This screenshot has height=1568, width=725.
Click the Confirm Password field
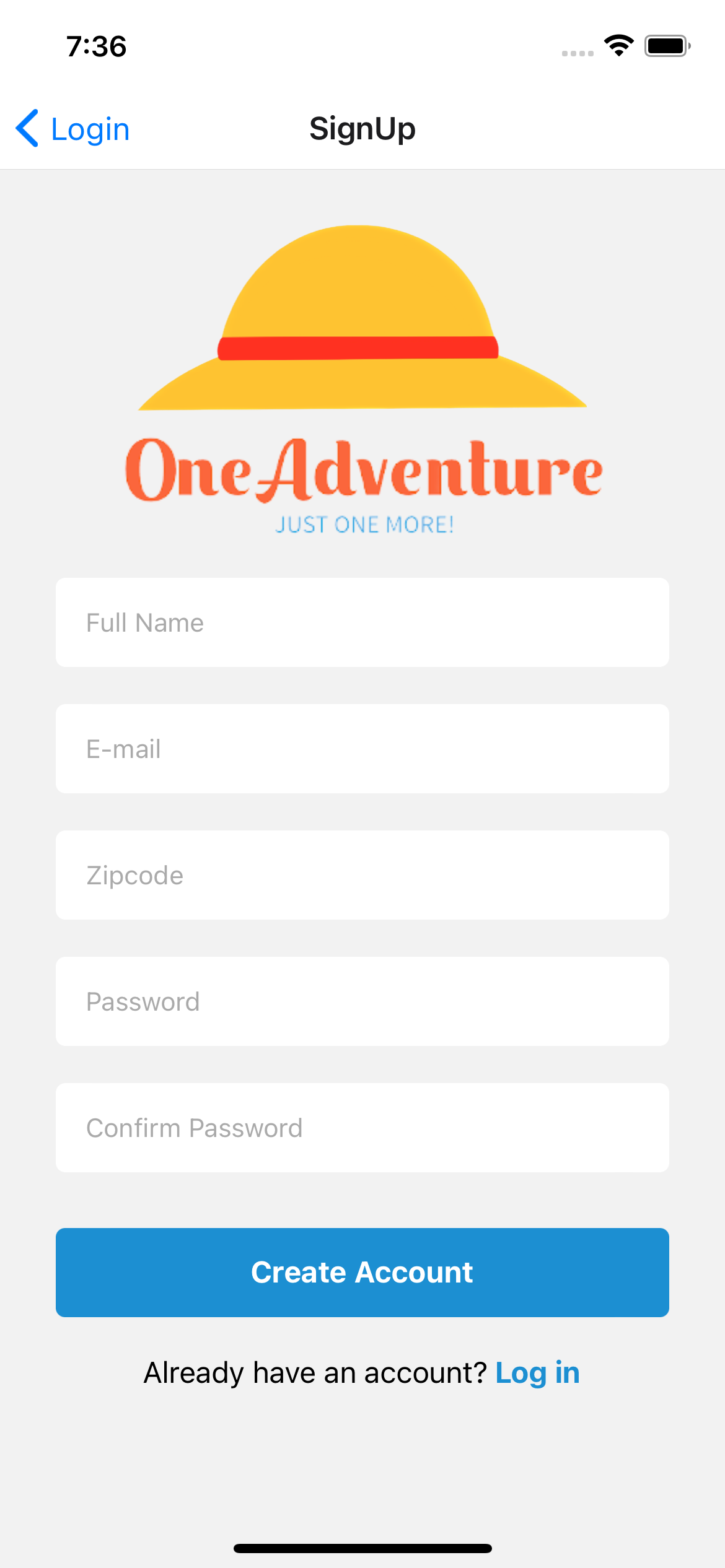click(x=362, y=1128)
